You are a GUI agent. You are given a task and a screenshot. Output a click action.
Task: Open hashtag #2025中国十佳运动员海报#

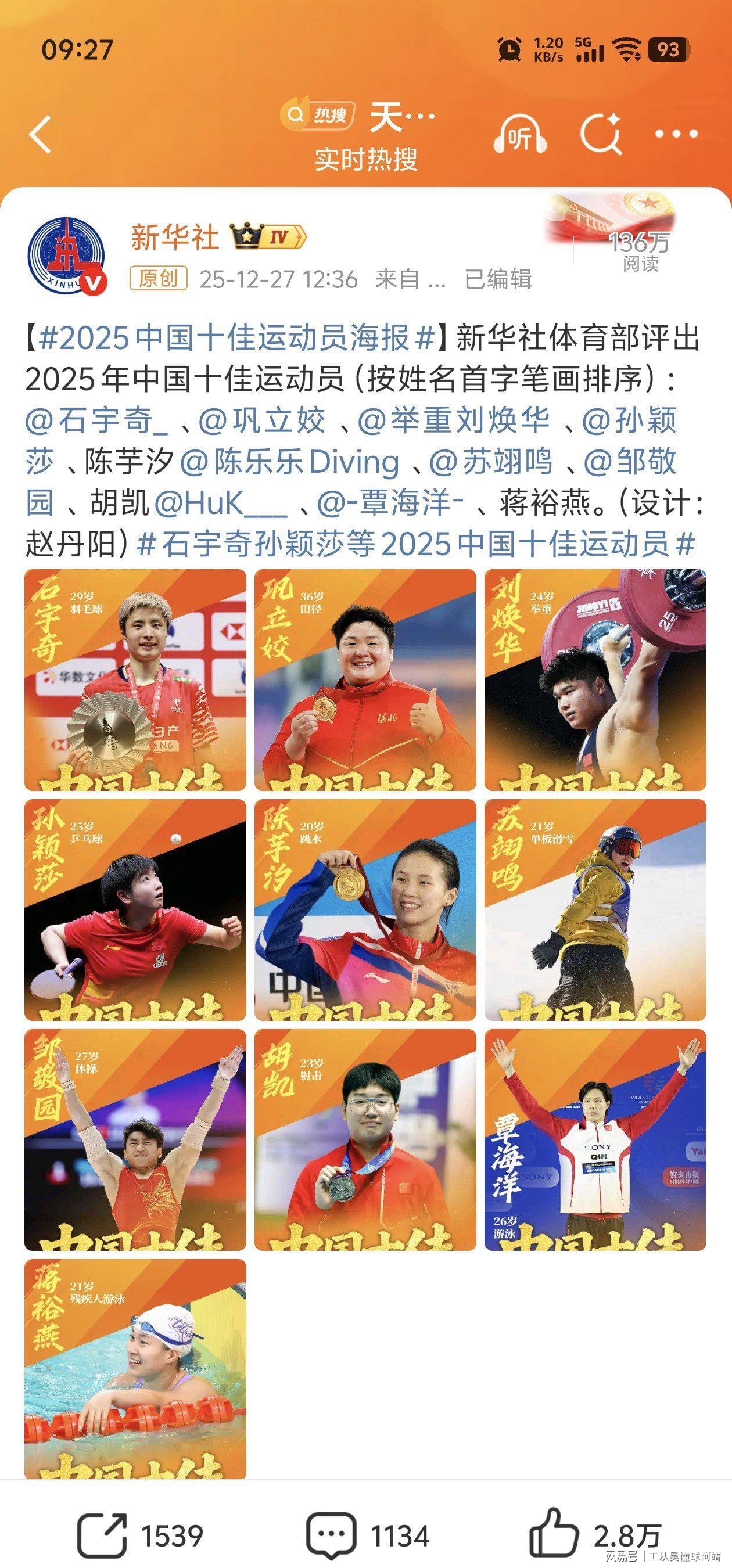(237, 338)
